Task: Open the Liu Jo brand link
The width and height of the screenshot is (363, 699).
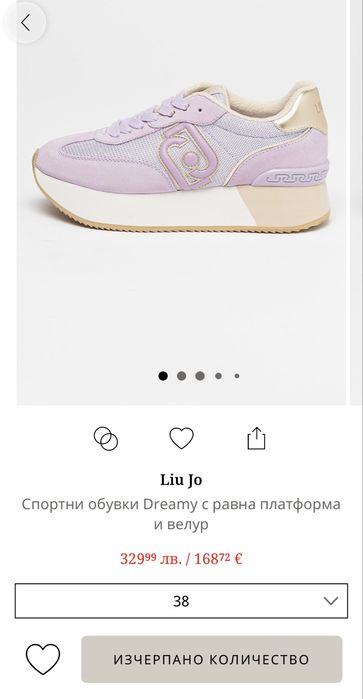Action: click(x=181, y=480)
